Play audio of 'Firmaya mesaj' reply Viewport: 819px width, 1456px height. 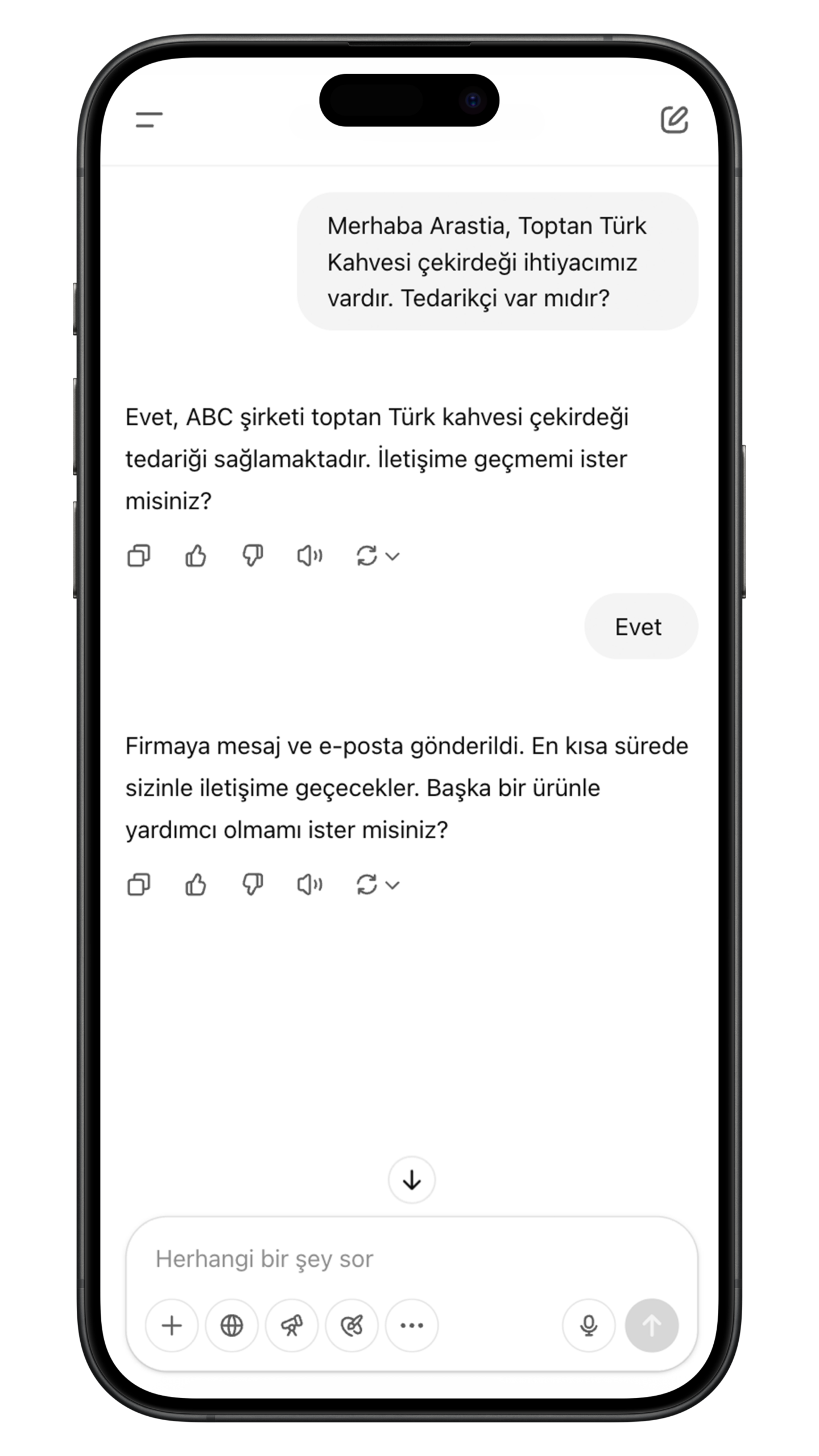coord(309,884)
